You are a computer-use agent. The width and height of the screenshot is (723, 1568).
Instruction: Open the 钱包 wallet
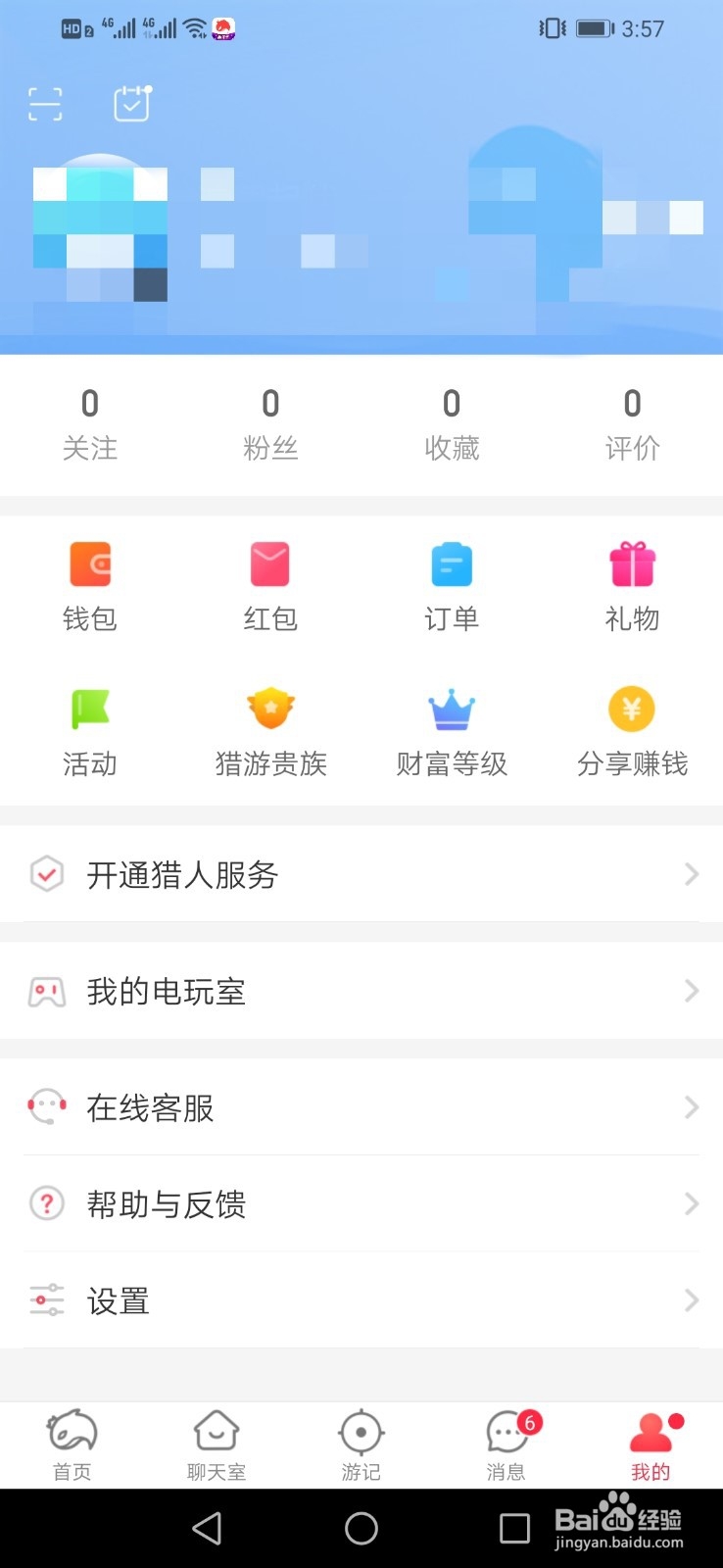pos(90,583)
